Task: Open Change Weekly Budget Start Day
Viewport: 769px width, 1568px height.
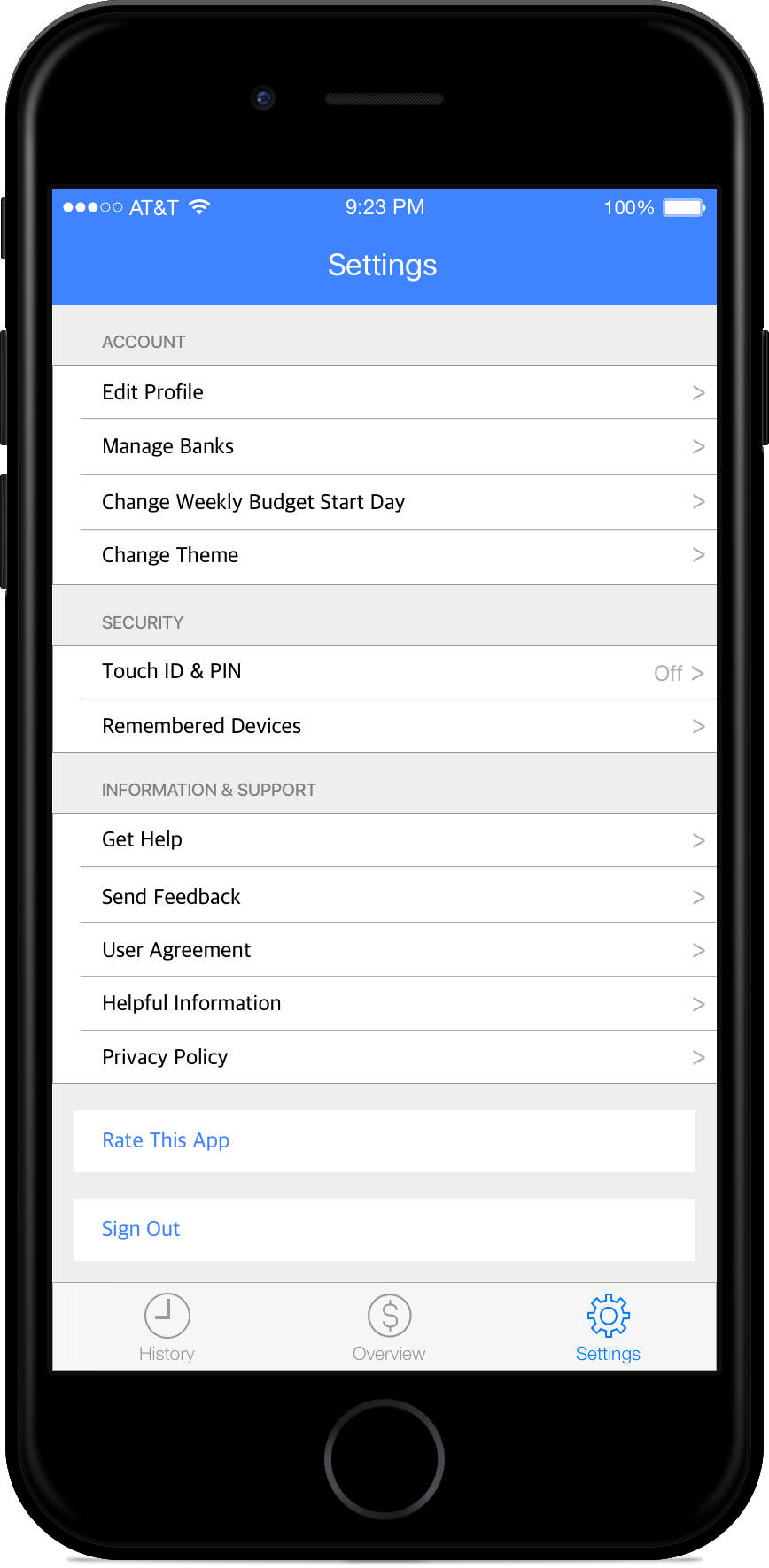Action: tap(384, 502)
